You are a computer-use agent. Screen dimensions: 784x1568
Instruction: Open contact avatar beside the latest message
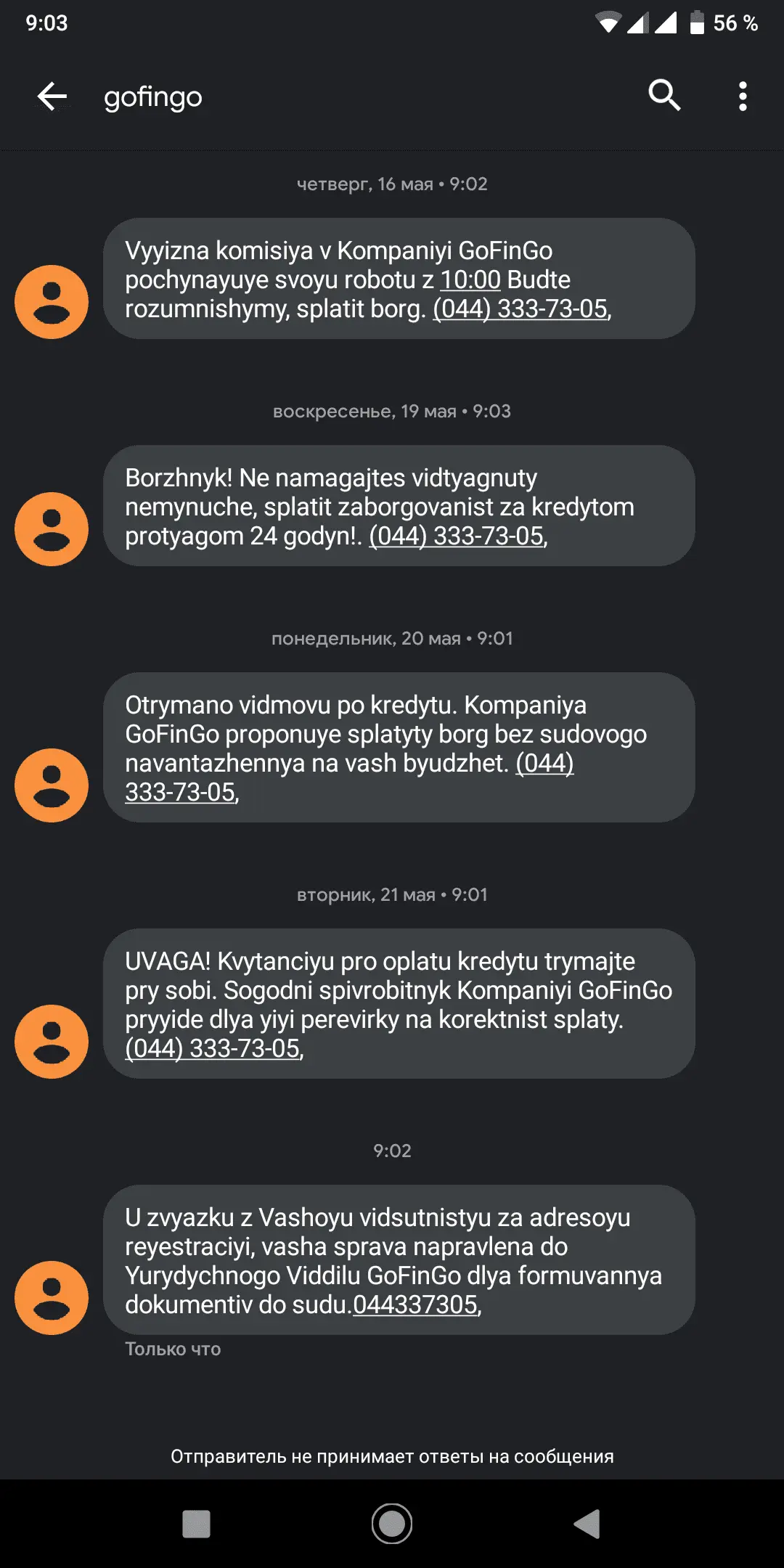[x=52, y=1298]
